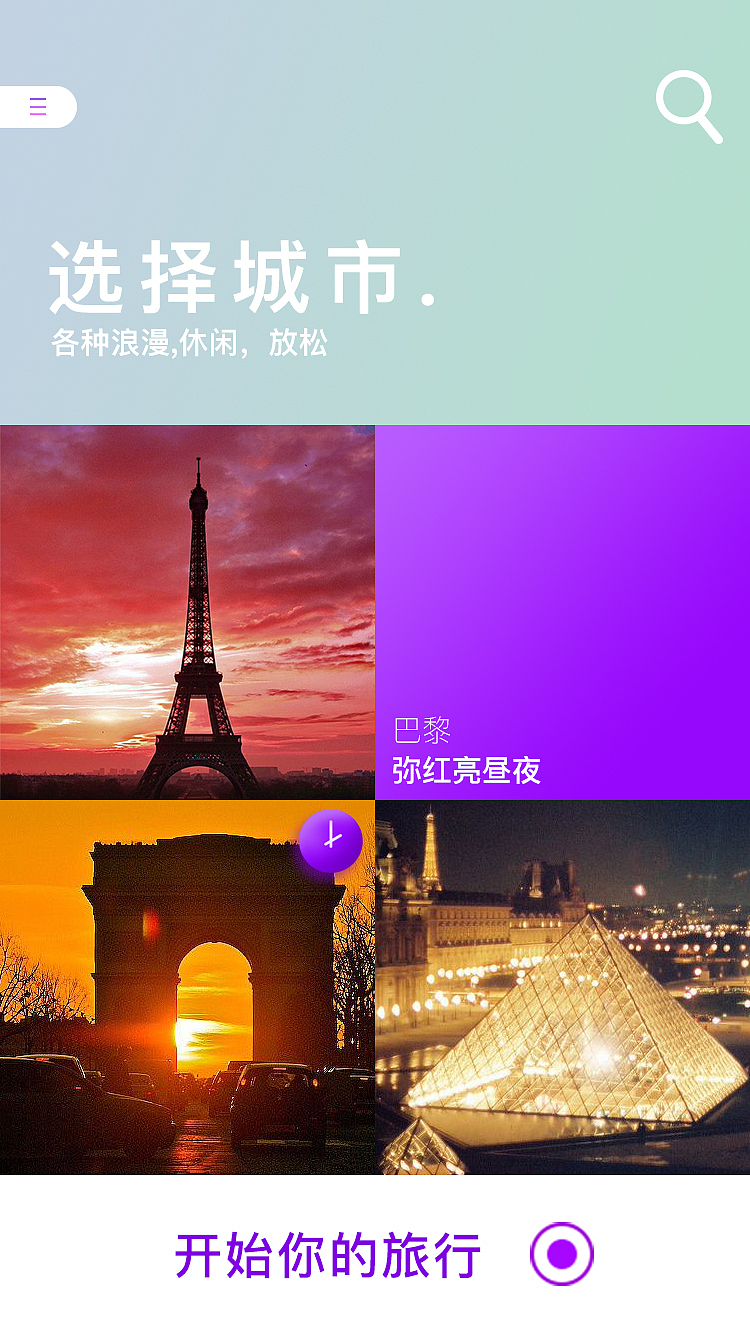View the Louvre pyramid night thumbnail
The height and width of the screenshot is (1334, 750).
[562, 990]
